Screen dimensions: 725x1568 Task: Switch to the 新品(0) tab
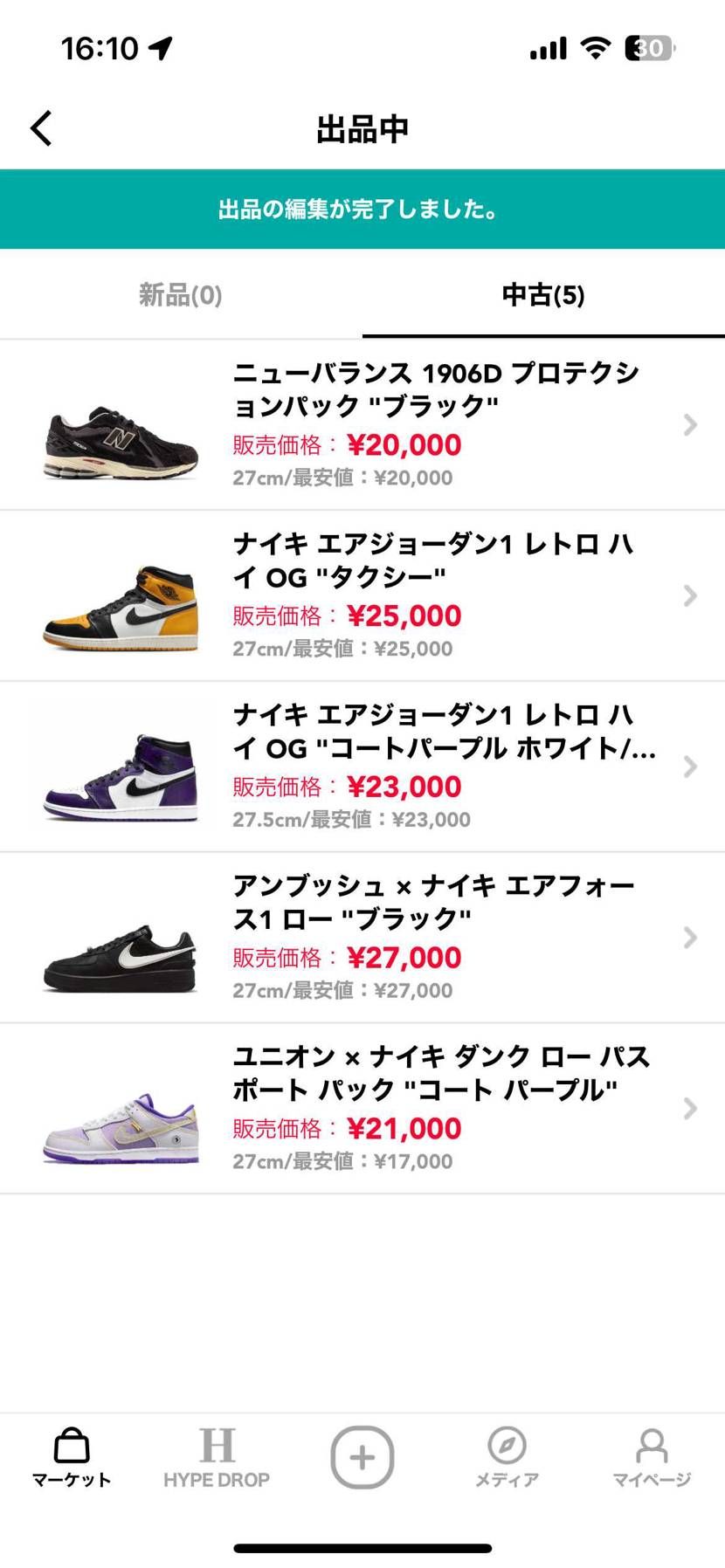[x=181, y=295]
